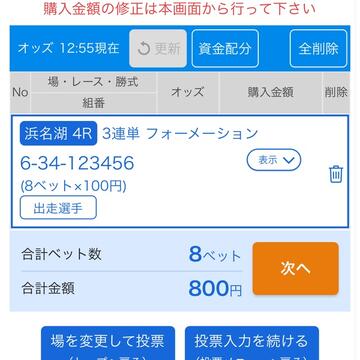360x360 pixels.
Task: Open 出走選手 racer list
Action: tap(58, 208)
